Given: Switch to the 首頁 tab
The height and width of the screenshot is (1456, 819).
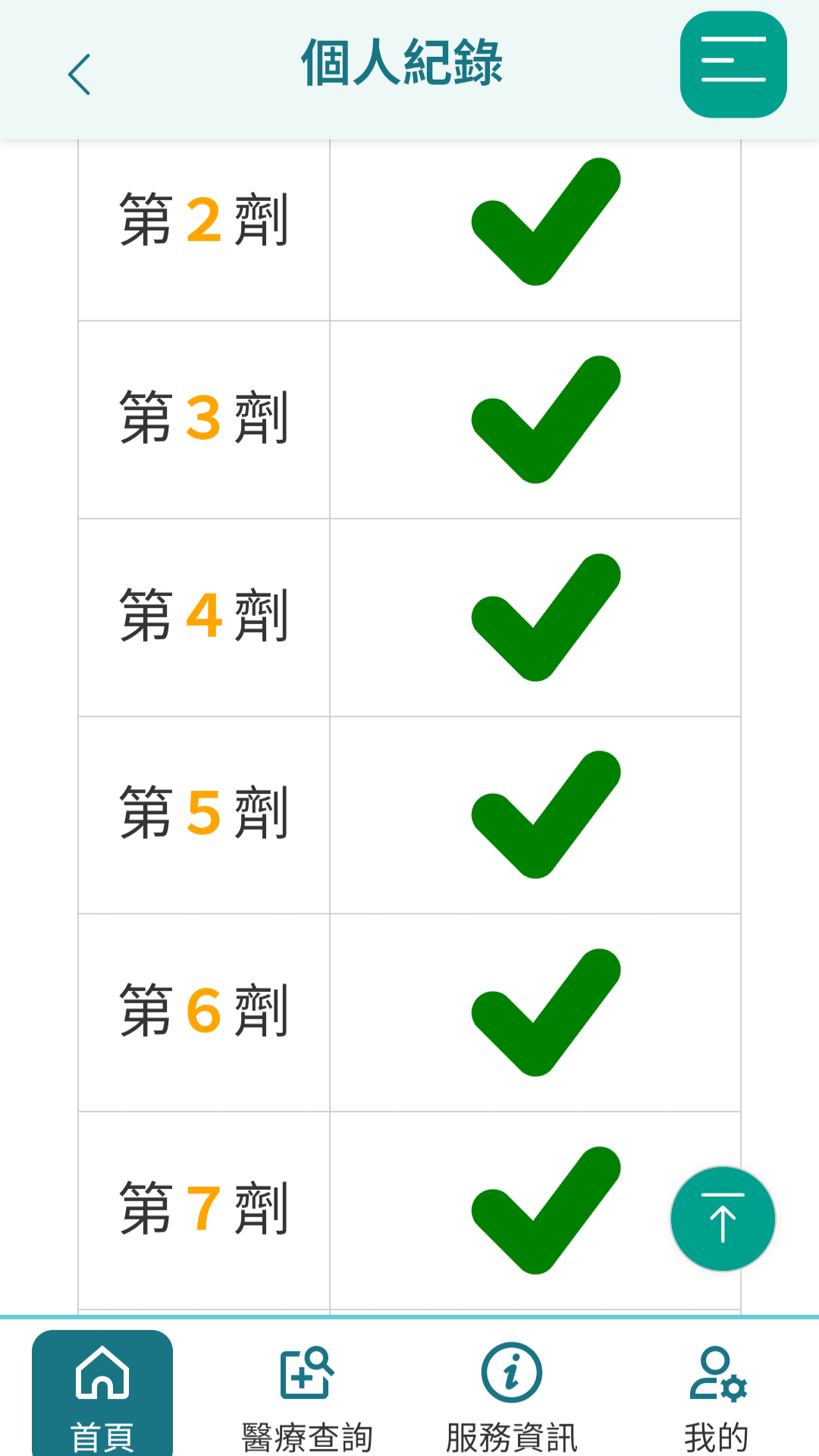Looking at the screenshot, I should pos(102,1395).
